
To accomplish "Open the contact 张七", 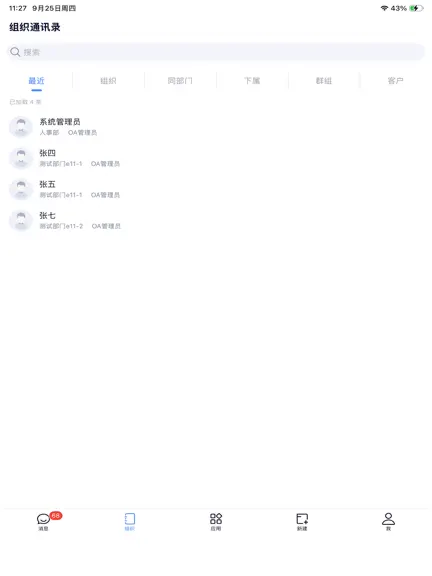I will 216,220.
